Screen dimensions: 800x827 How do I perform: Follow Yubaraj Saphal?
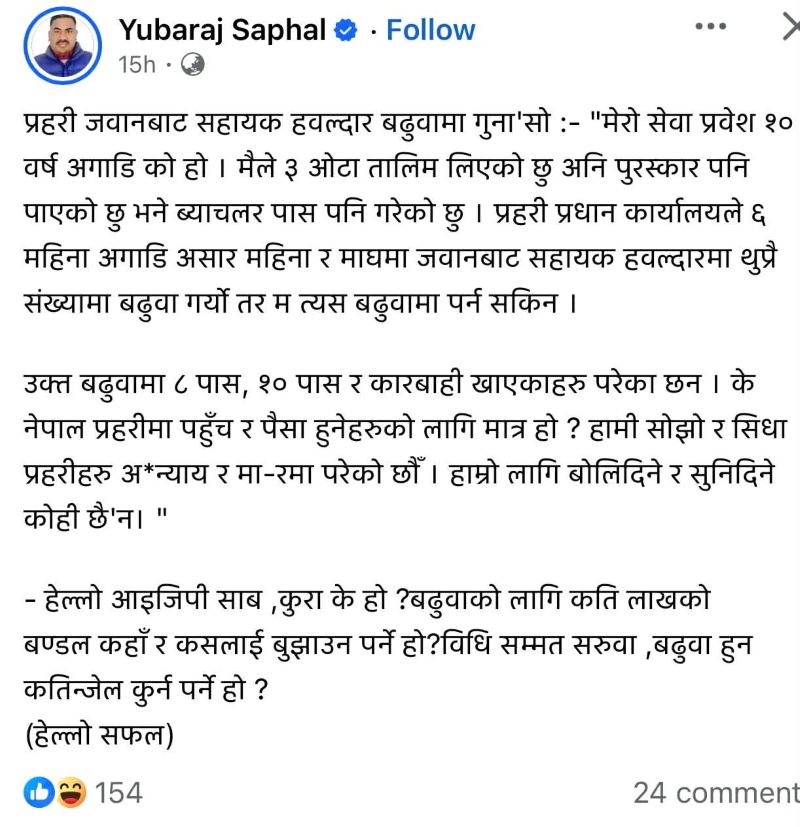430,30
